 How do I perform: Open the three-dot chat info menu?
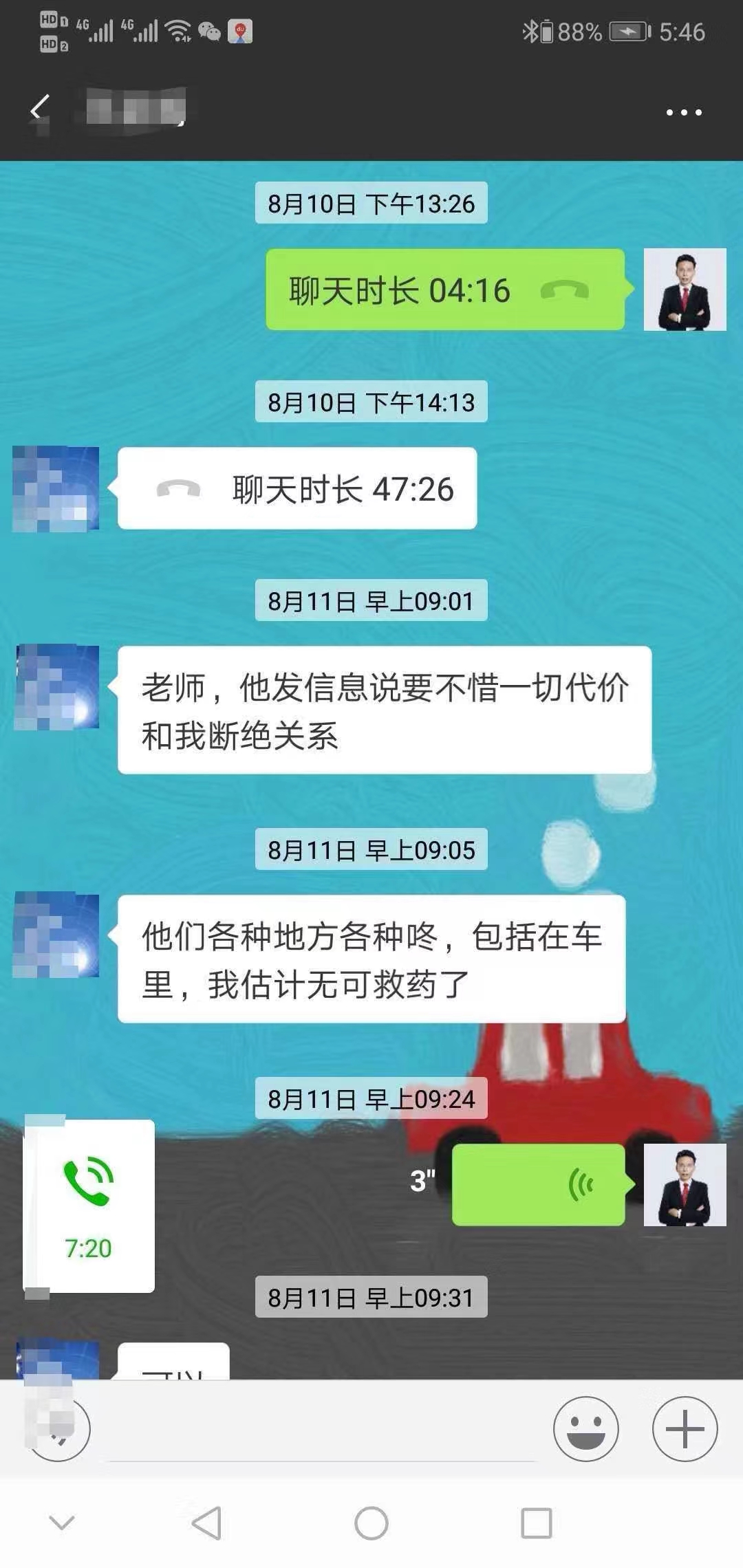click(x=684, y=112)
